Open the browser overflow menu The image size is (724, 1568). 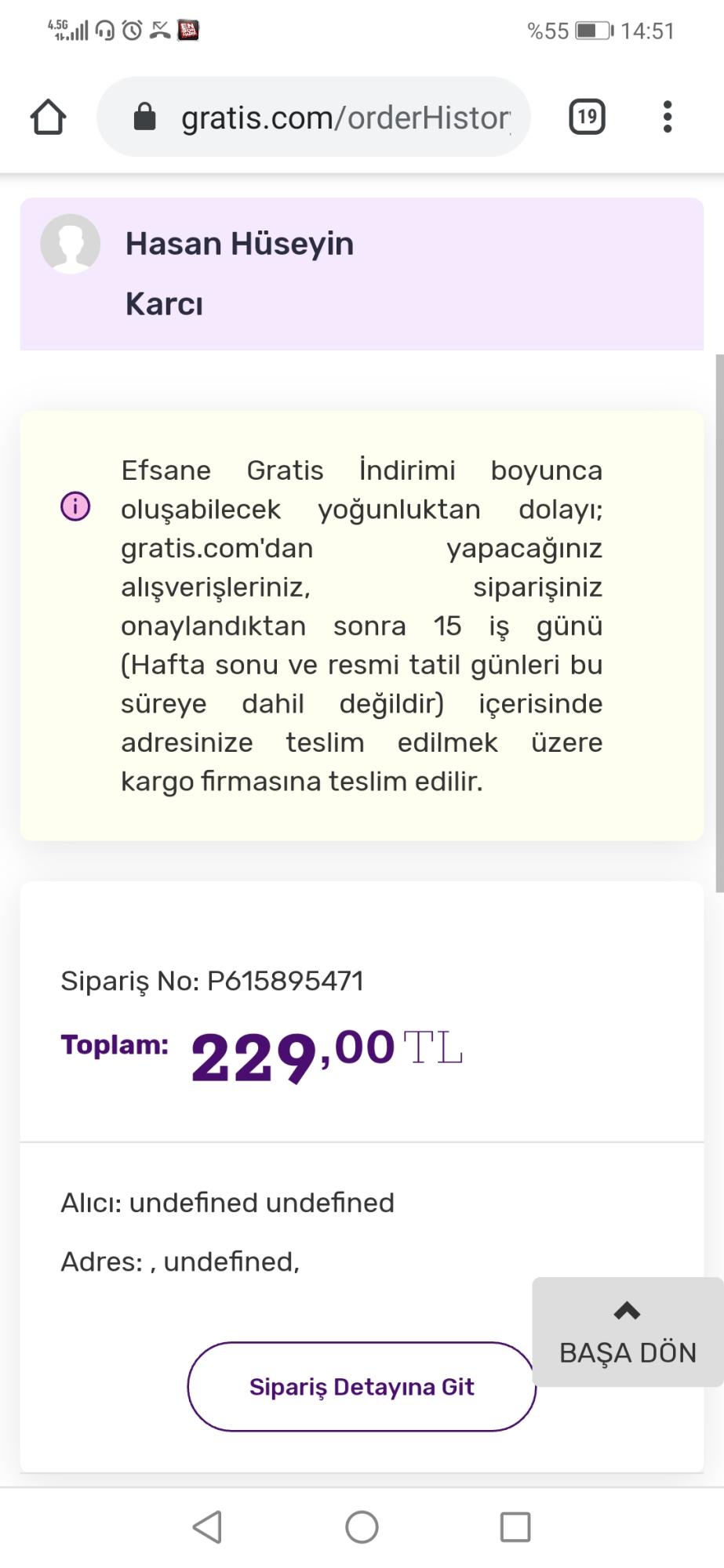[668, 117]
